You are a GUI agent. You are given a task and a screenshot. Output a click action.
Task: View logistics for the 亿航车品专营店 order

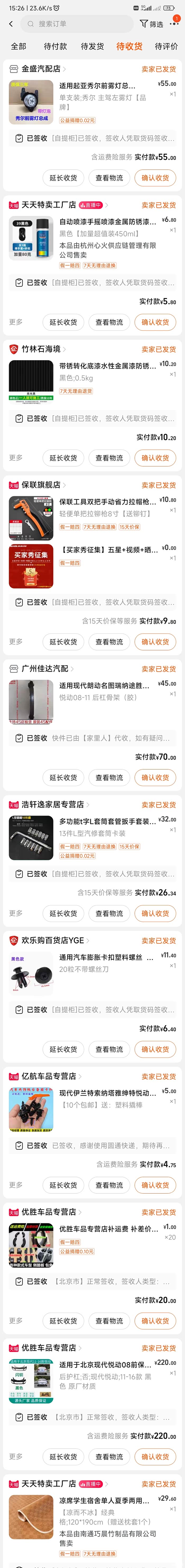[x=109, y=1185]
